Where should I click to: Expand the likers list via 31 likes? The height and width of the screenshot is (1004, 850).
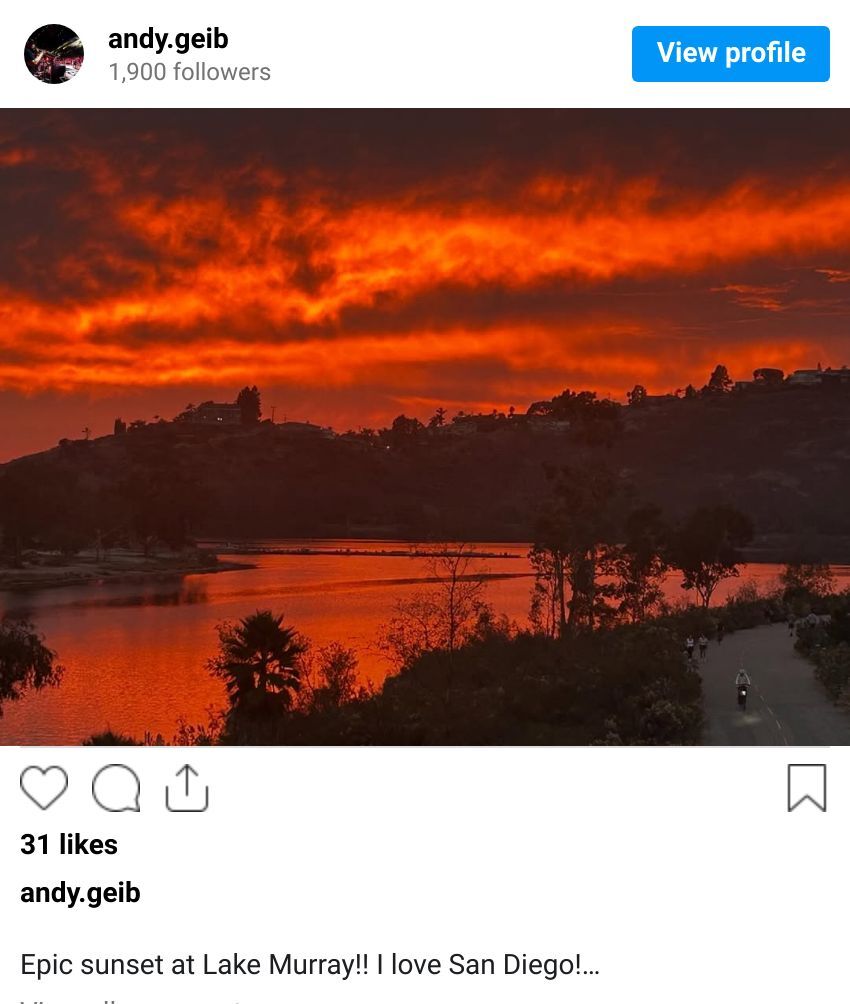(69, 844)
